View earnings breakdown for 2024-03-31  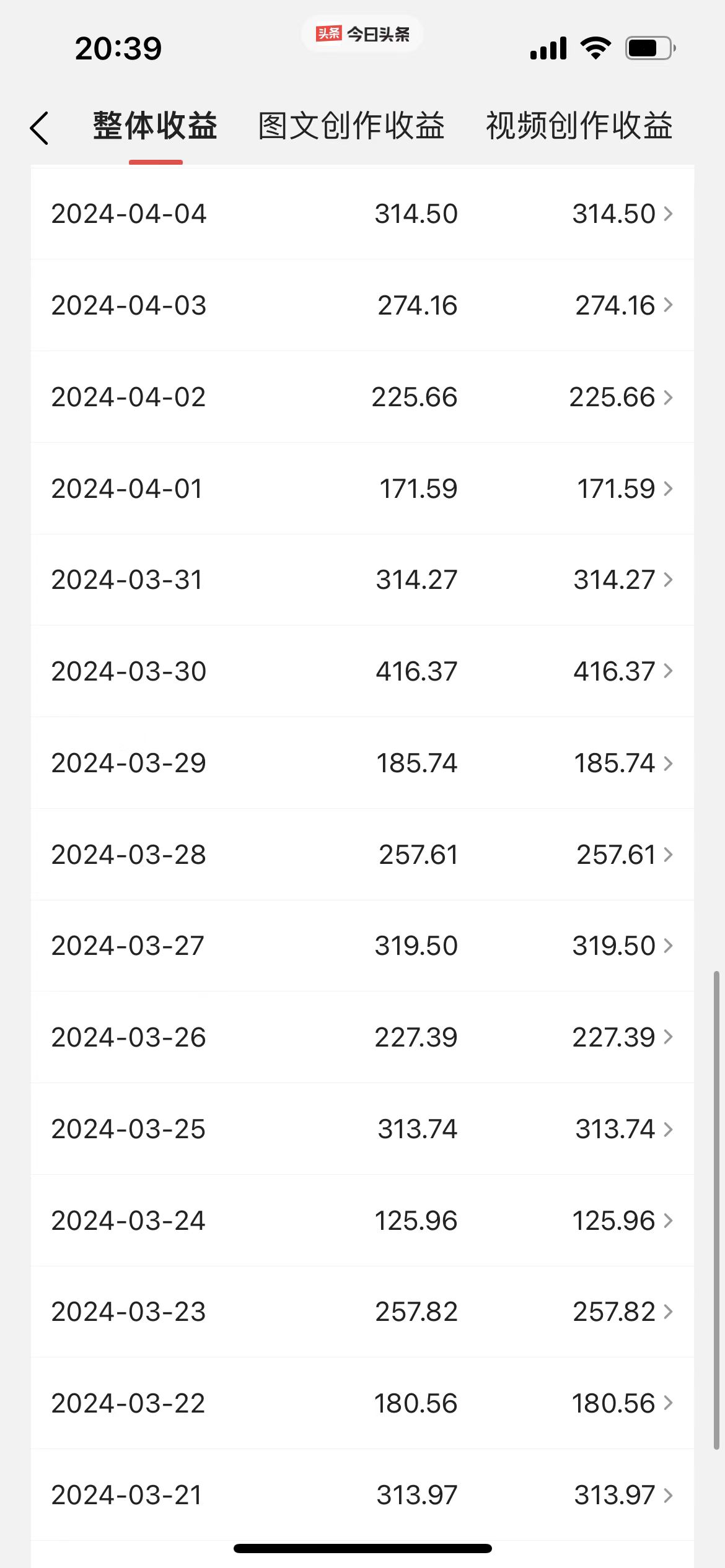tap(362, 580)
